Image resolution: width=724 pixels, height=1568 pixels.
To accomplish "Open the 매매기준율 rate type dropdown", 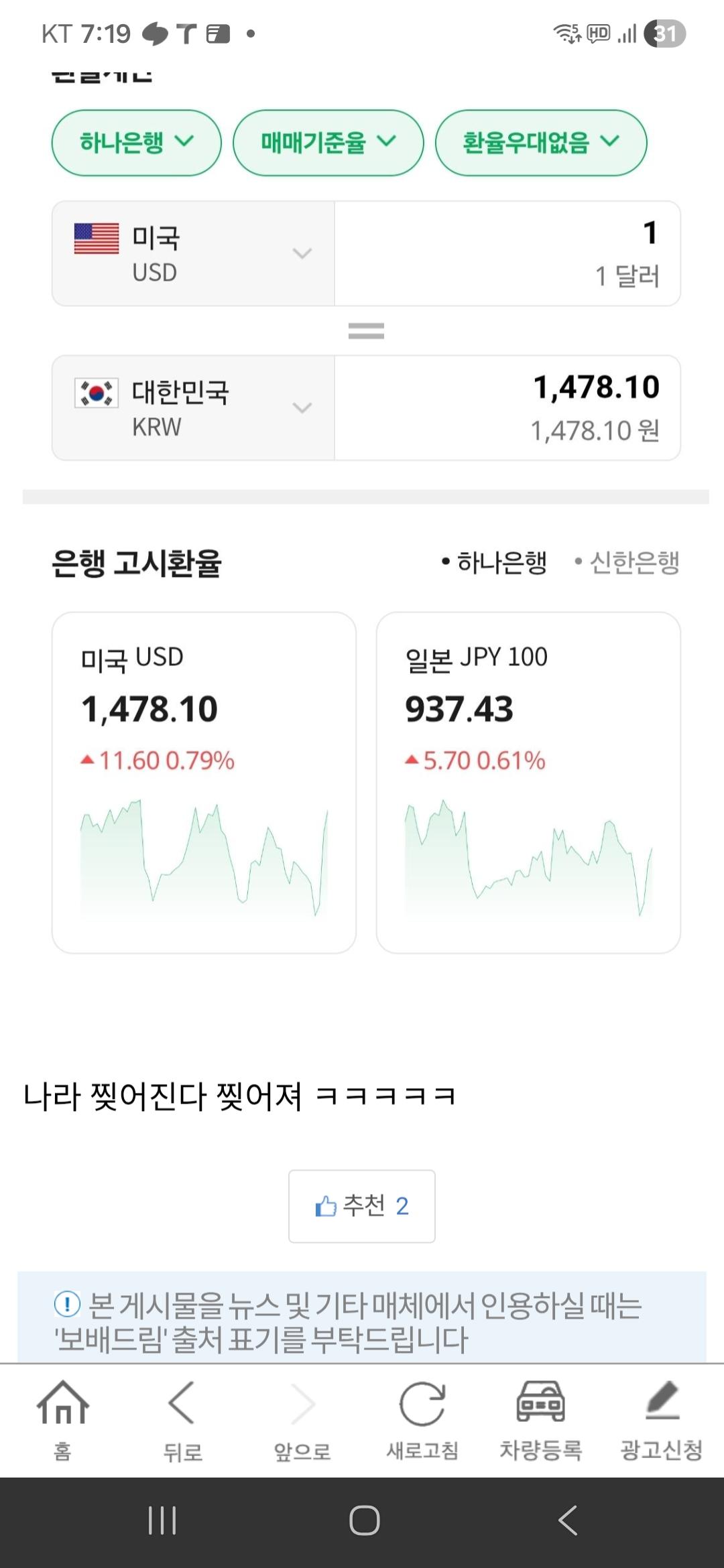I will (x=328, y=143).
